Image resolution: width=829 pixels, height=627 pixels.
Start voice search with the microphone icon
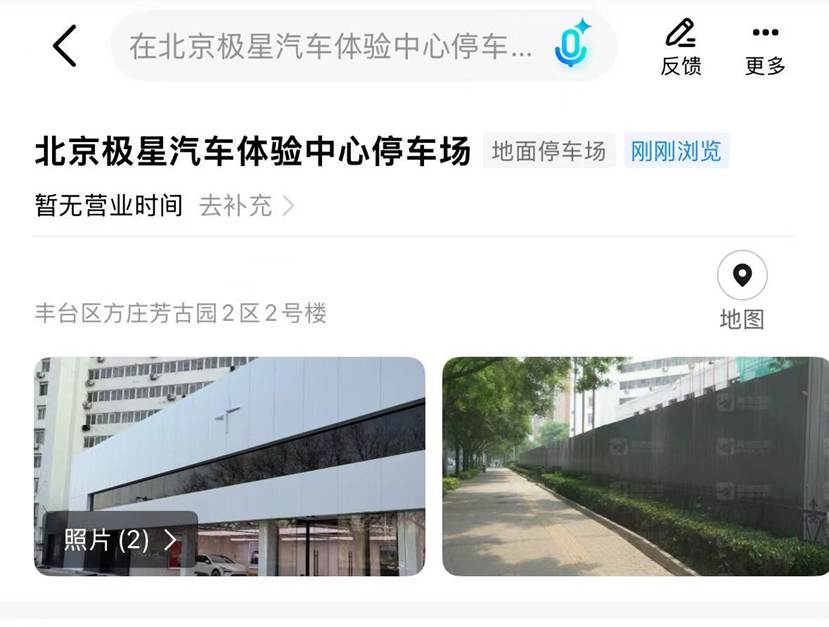coord(572,45)
